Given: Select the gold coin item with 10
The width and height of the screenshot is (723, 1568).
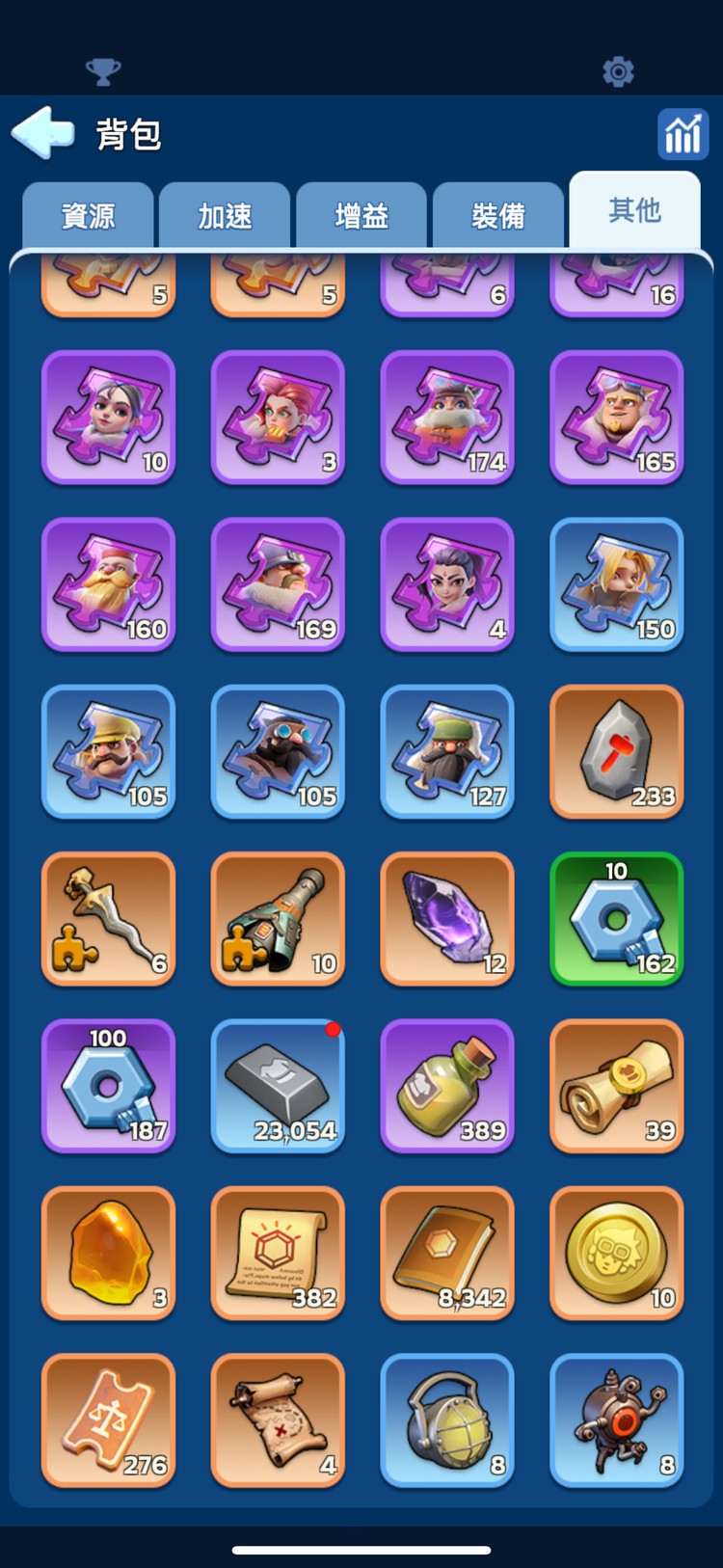Looking at the screenshot, I should (x=617, y=1253).
